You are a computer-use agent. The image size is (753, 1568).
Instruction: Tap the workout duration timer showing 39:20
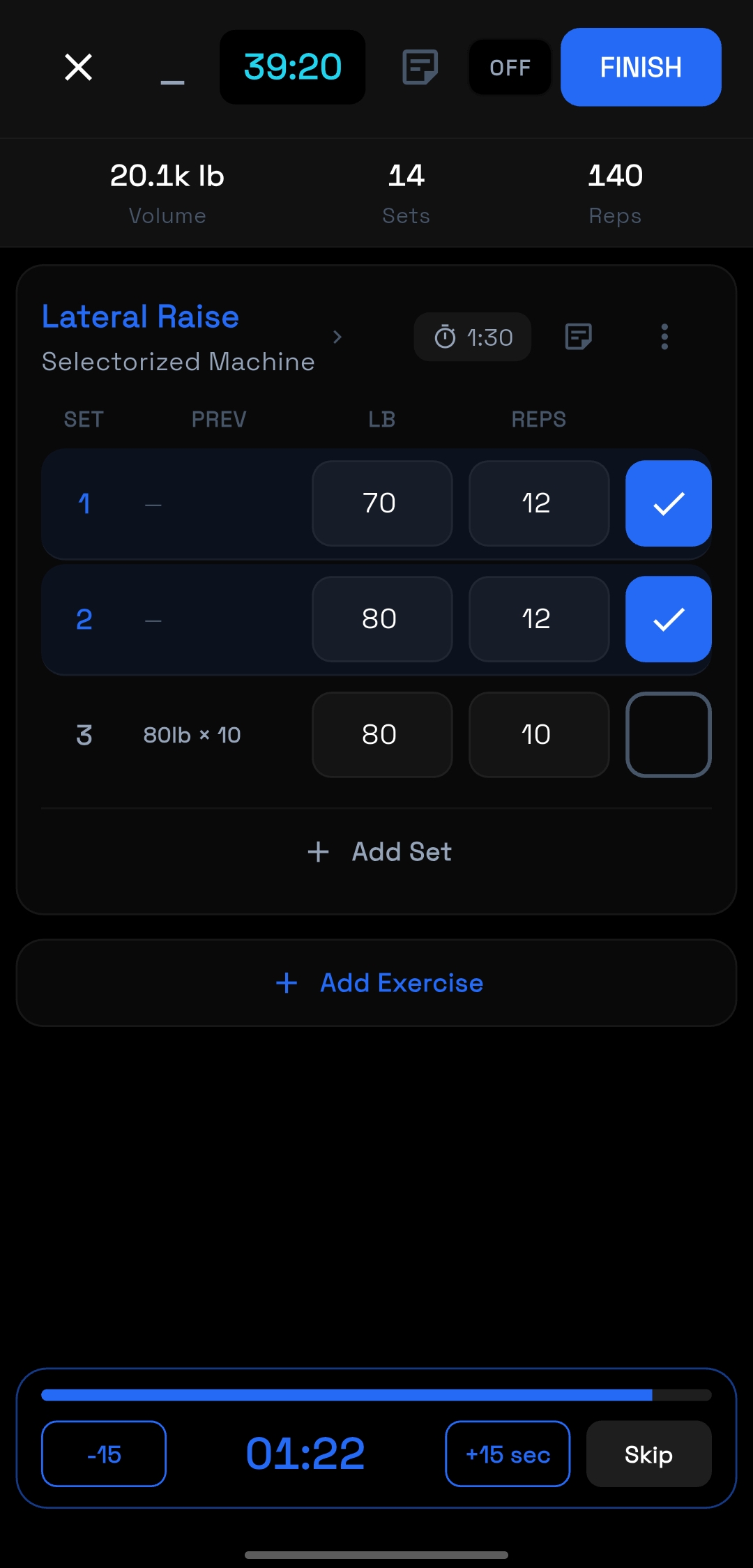tap(292, 67)
